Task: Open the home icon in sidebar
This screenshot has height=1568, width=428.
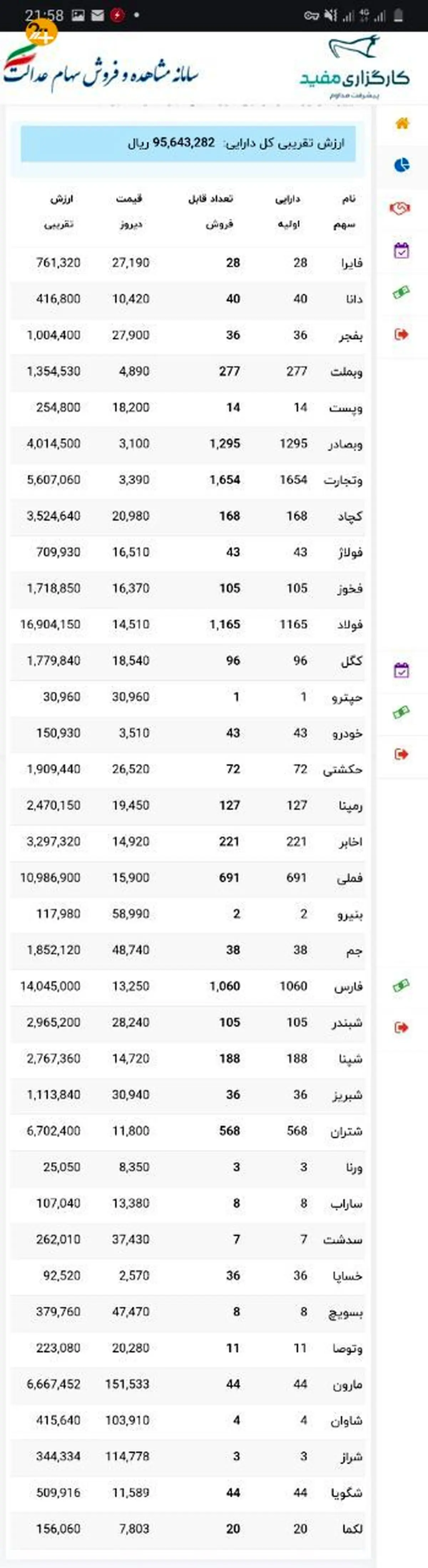Action: (402, 124)
